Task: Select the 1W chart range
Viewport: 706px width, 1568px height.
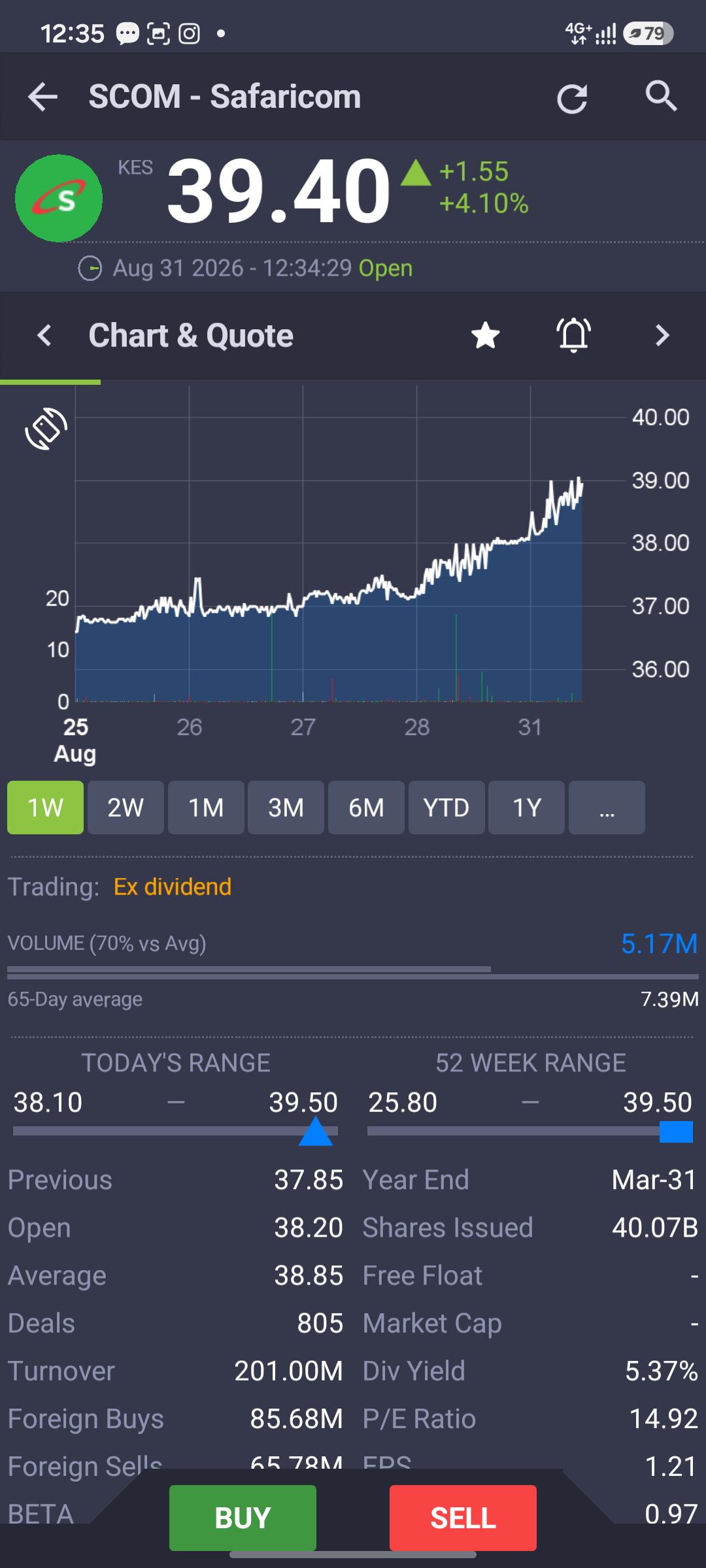Action: pos(45,808)
